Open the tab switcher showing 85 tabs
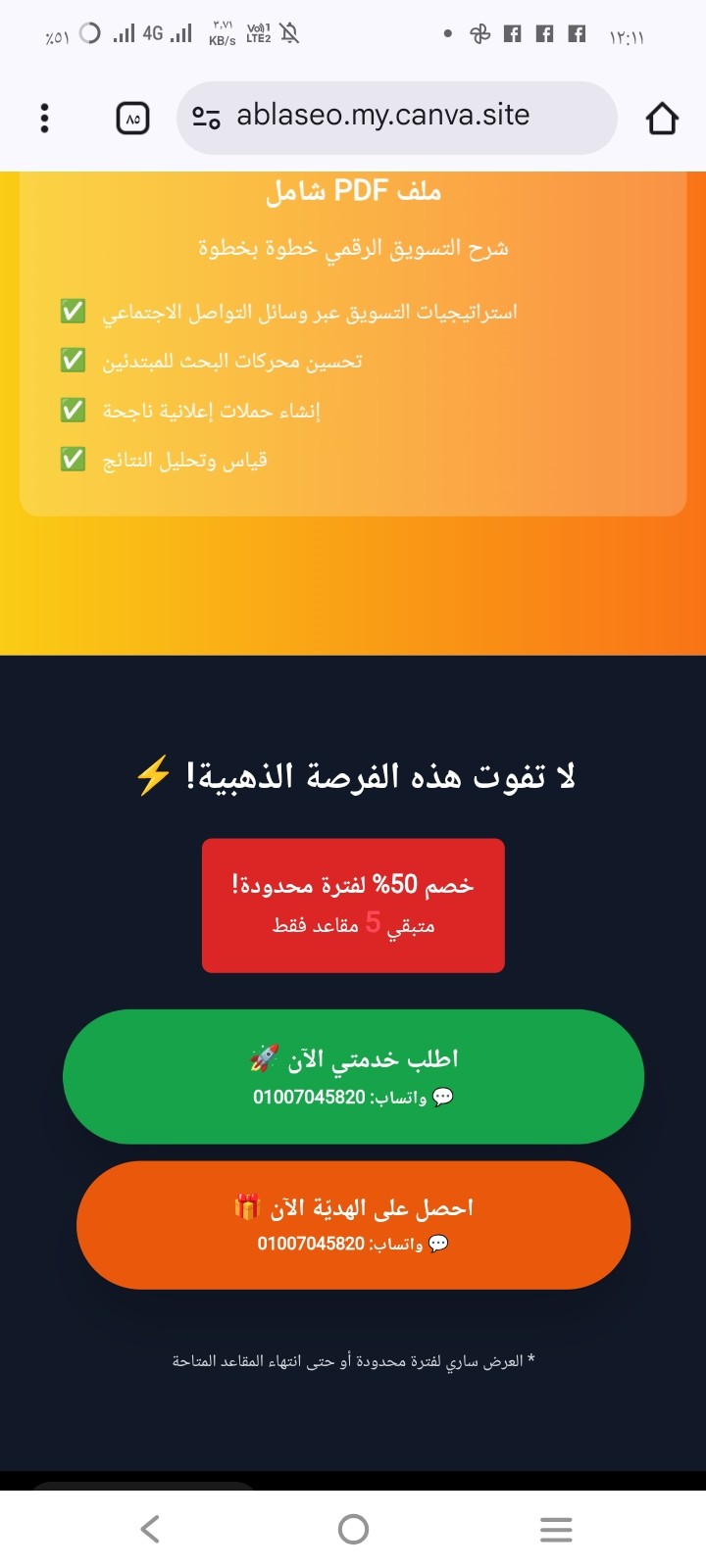The width and height of the screenshot is (706, 1568). [133, 119]
